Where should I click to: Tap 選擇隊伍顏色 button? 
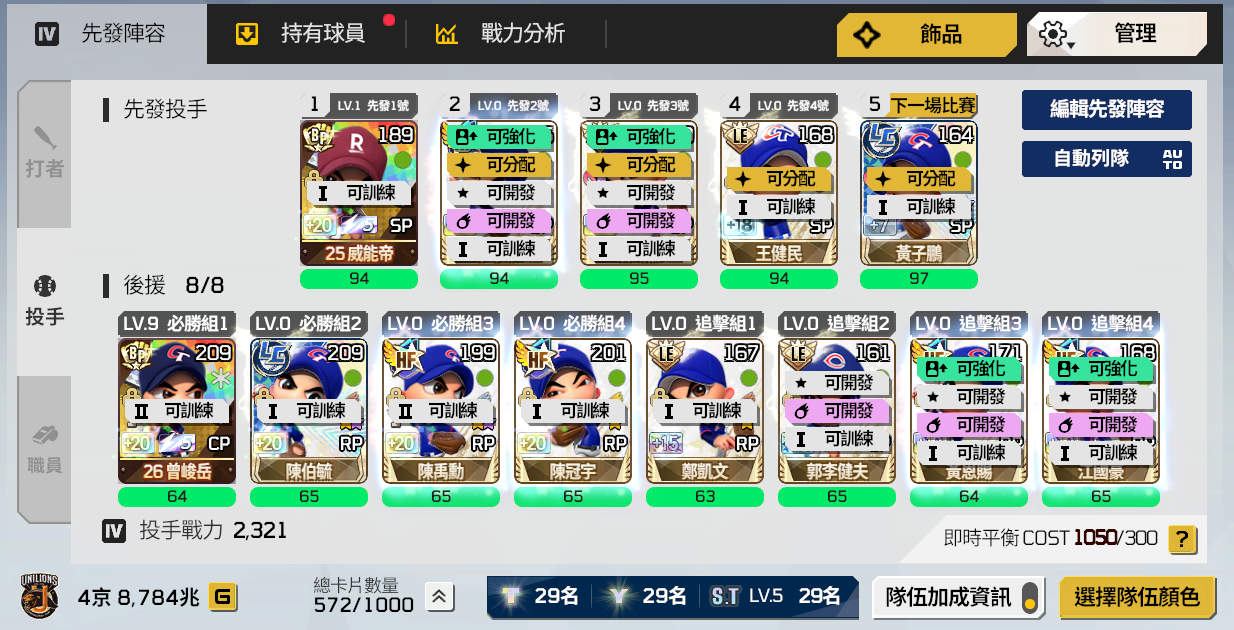pos(1137,598)
